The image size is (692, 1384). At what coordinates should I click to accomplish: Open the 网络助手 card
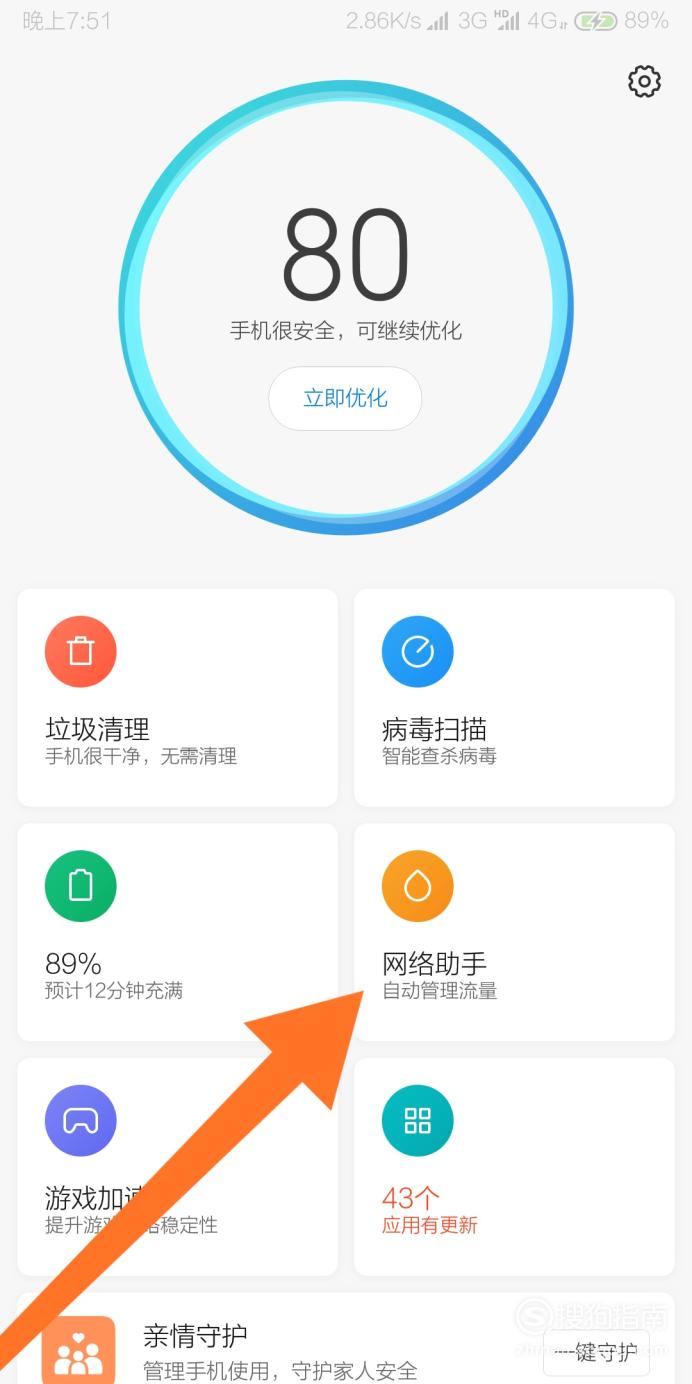pos(514,932)
